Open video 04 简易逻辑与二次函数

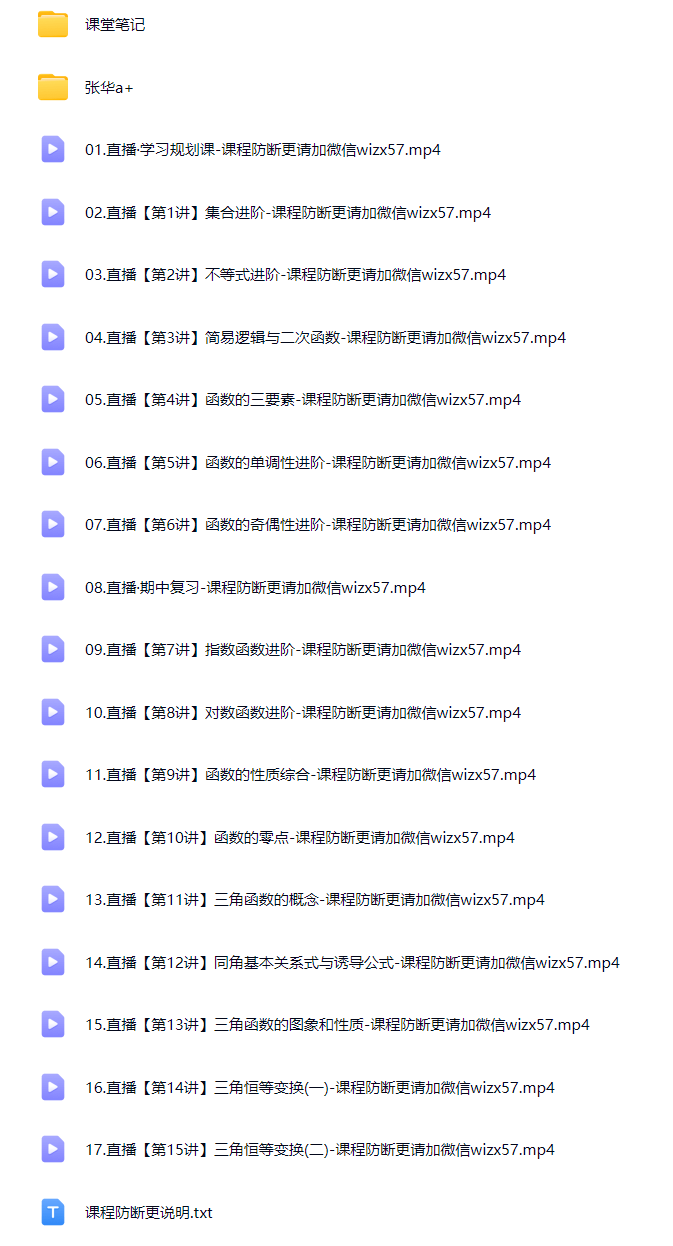325,338
